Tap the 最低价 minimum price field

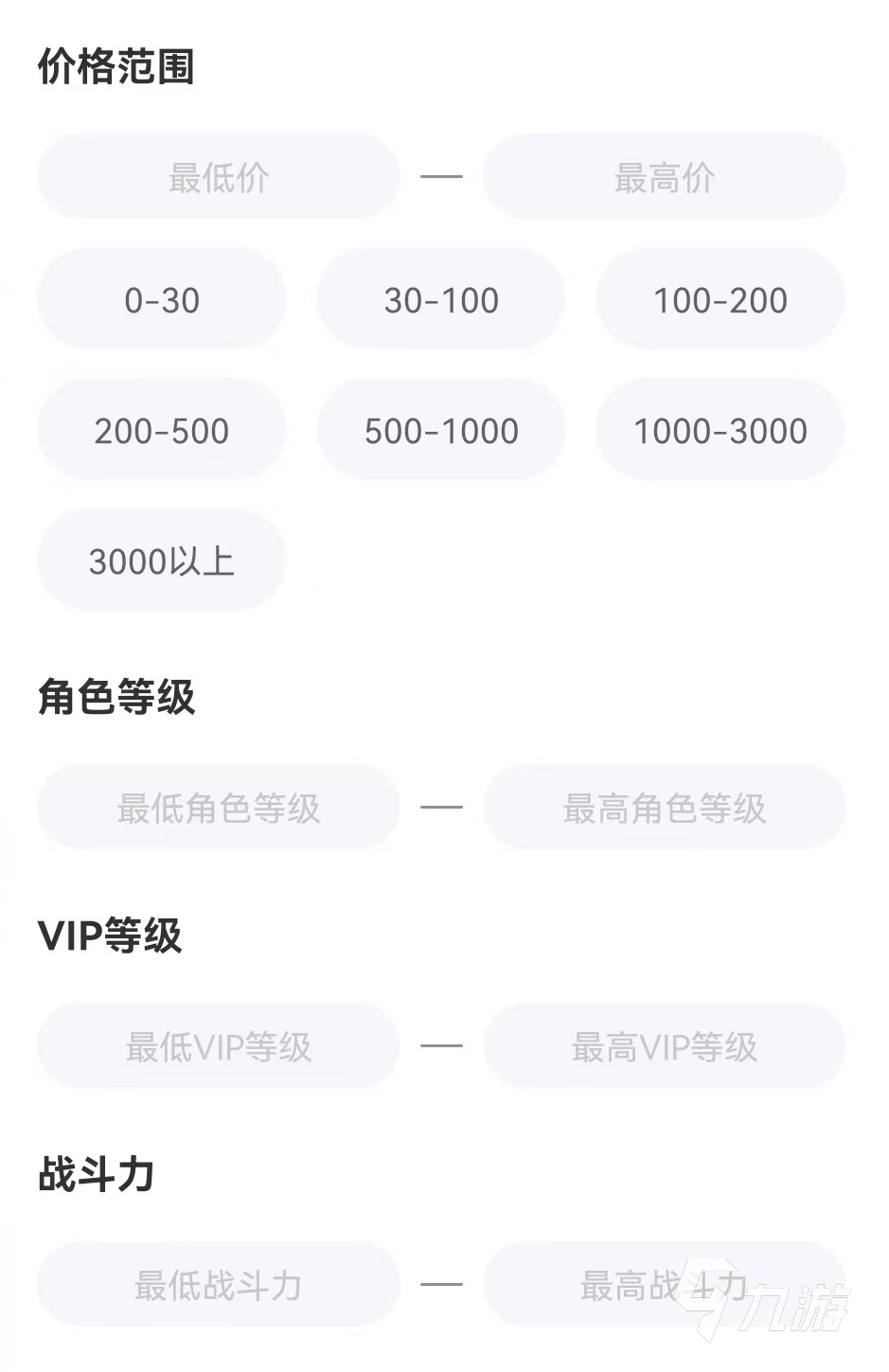pos(219,177)
